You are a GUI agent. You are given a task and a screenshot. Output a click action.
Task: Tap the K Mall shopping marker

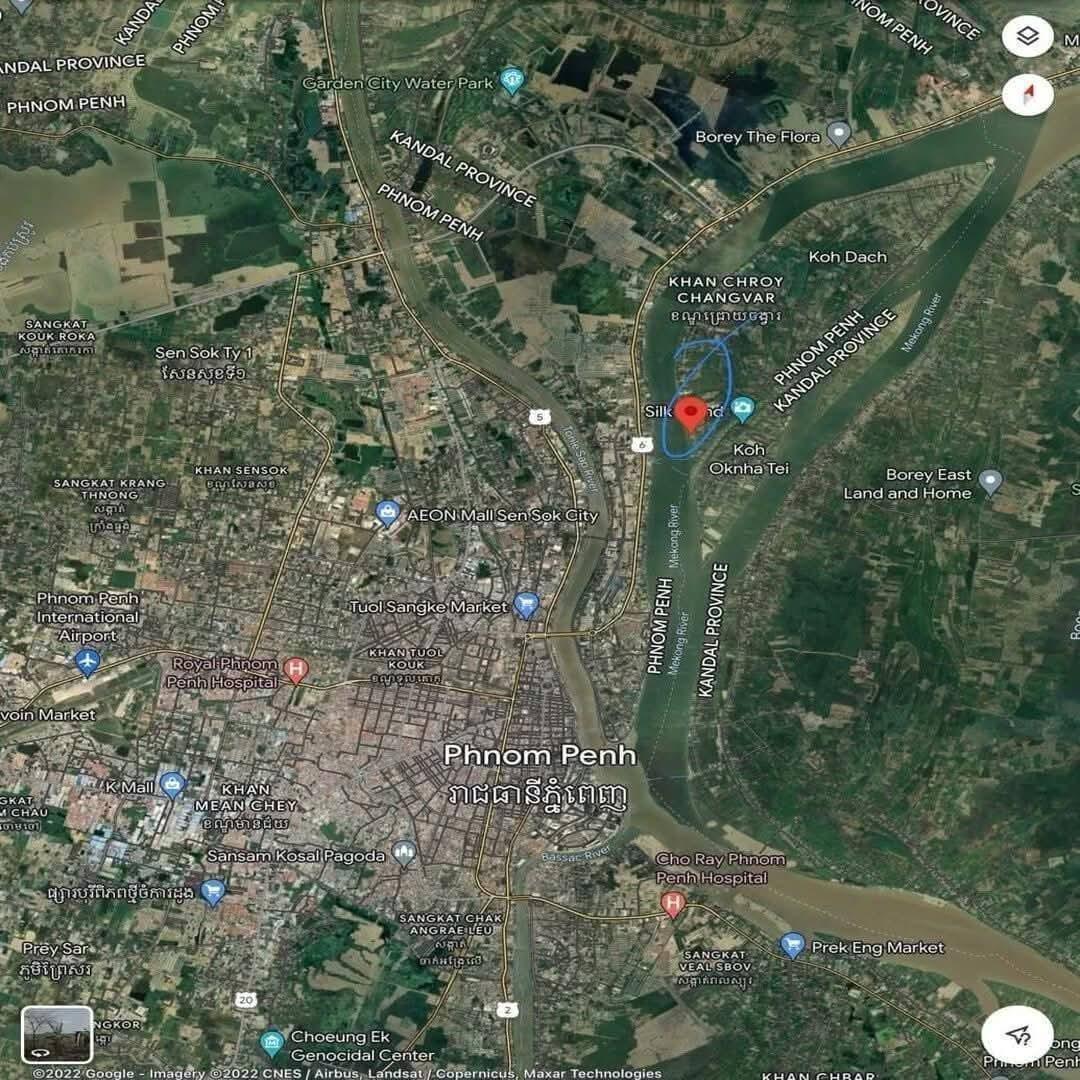(x=172, y=785)
